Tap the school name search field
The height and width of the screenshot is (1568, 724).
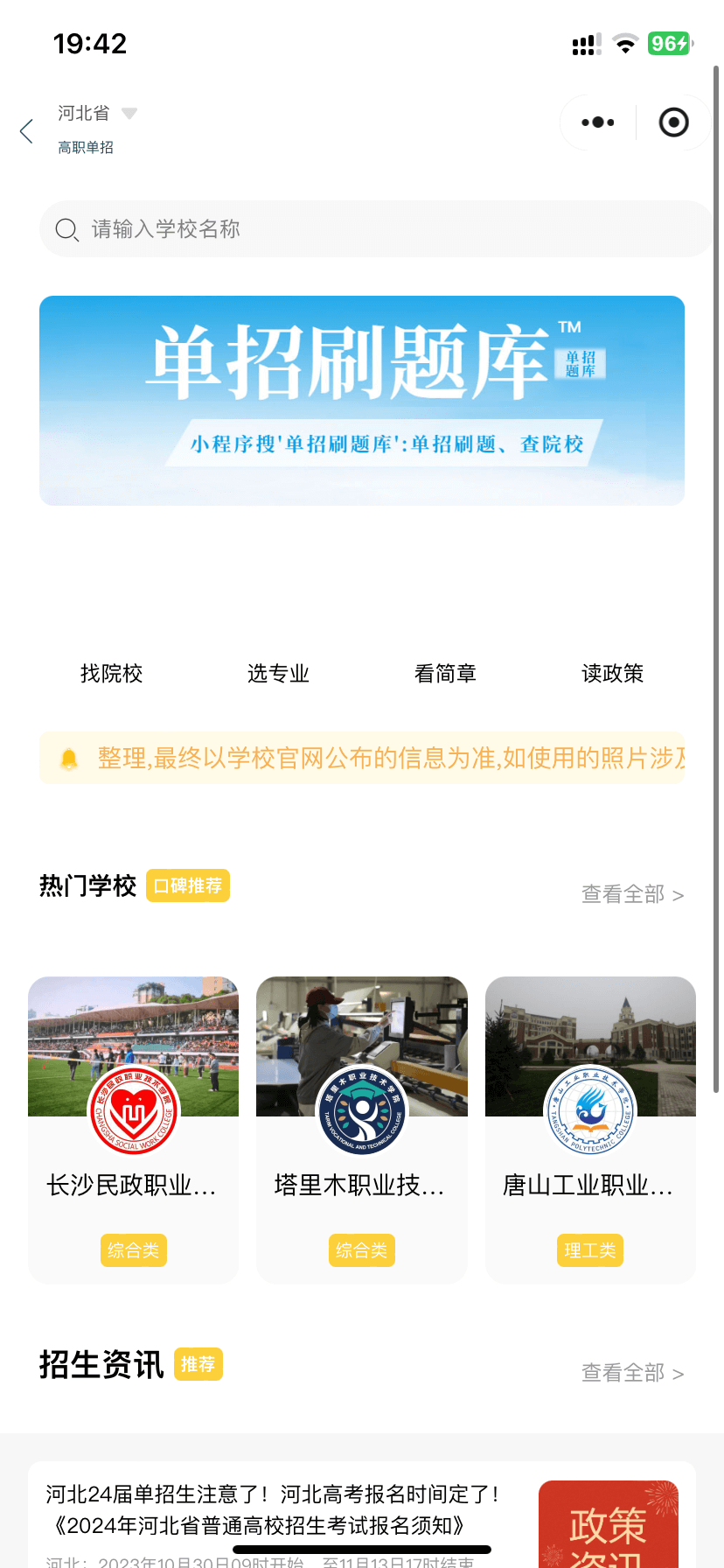(x=376, y=229)
